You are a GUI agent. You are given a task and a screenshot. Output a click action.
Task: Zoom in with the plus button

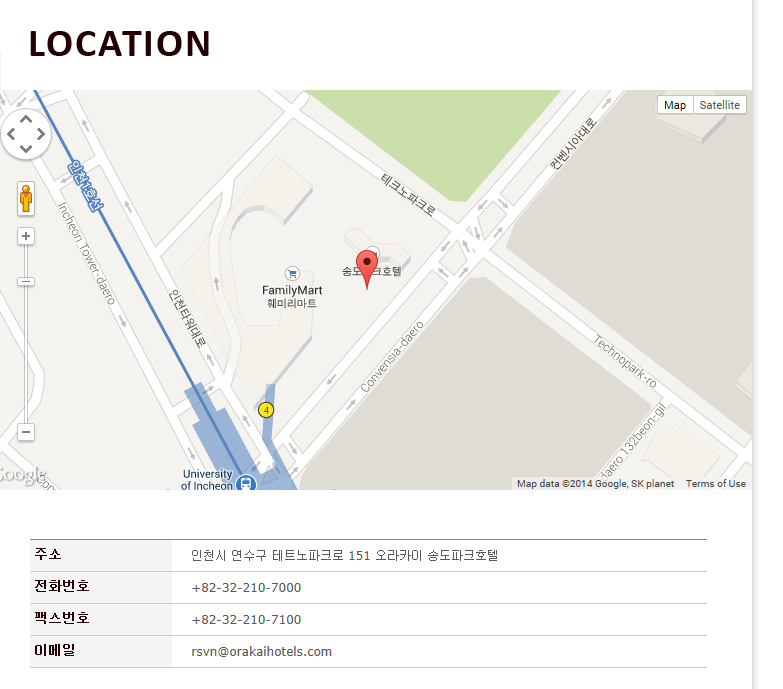tap(26, 236)
